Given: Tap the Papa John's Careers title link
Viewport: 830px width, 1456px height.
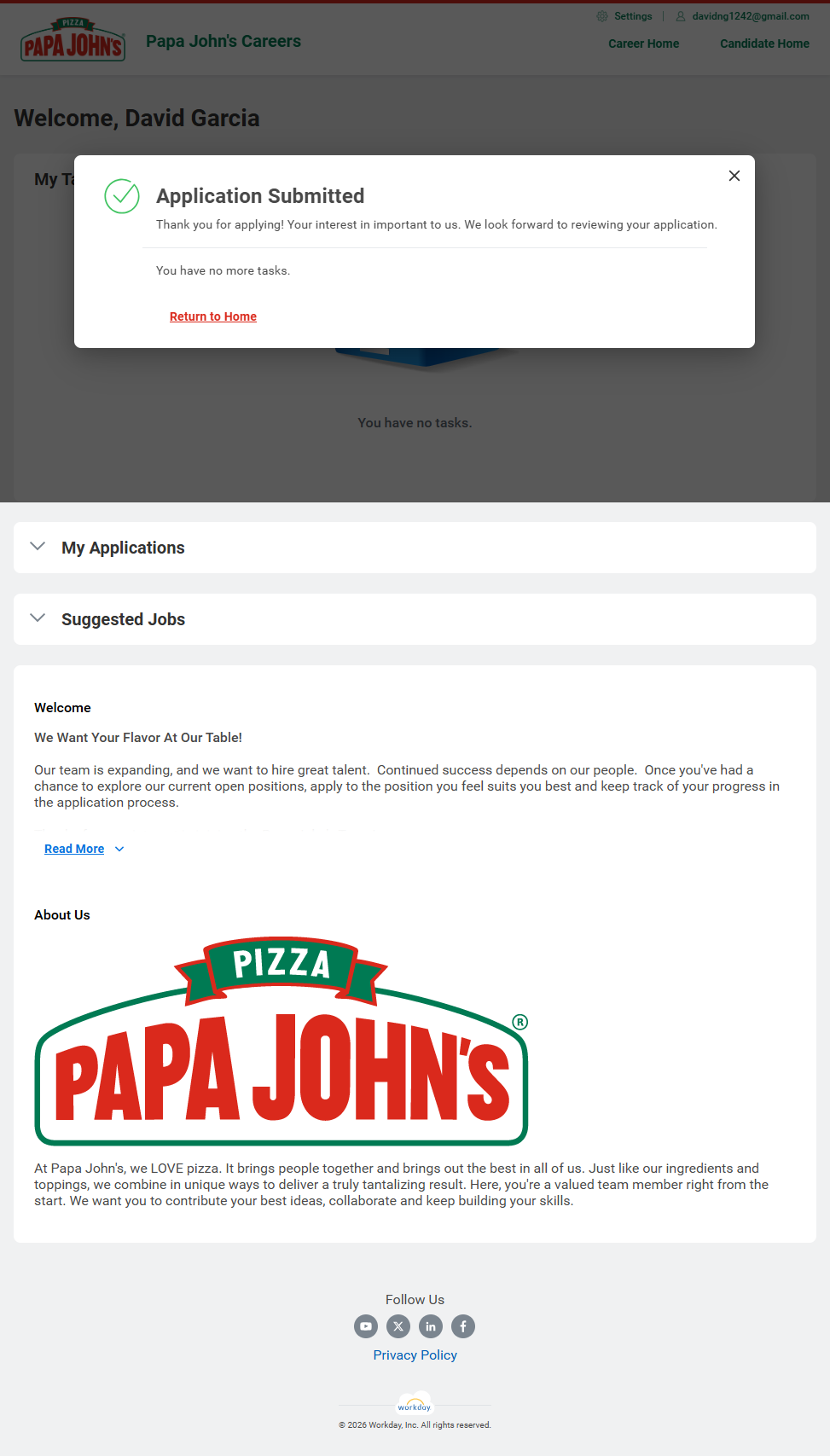Looking at the screenshot, I should click(223, 41).
